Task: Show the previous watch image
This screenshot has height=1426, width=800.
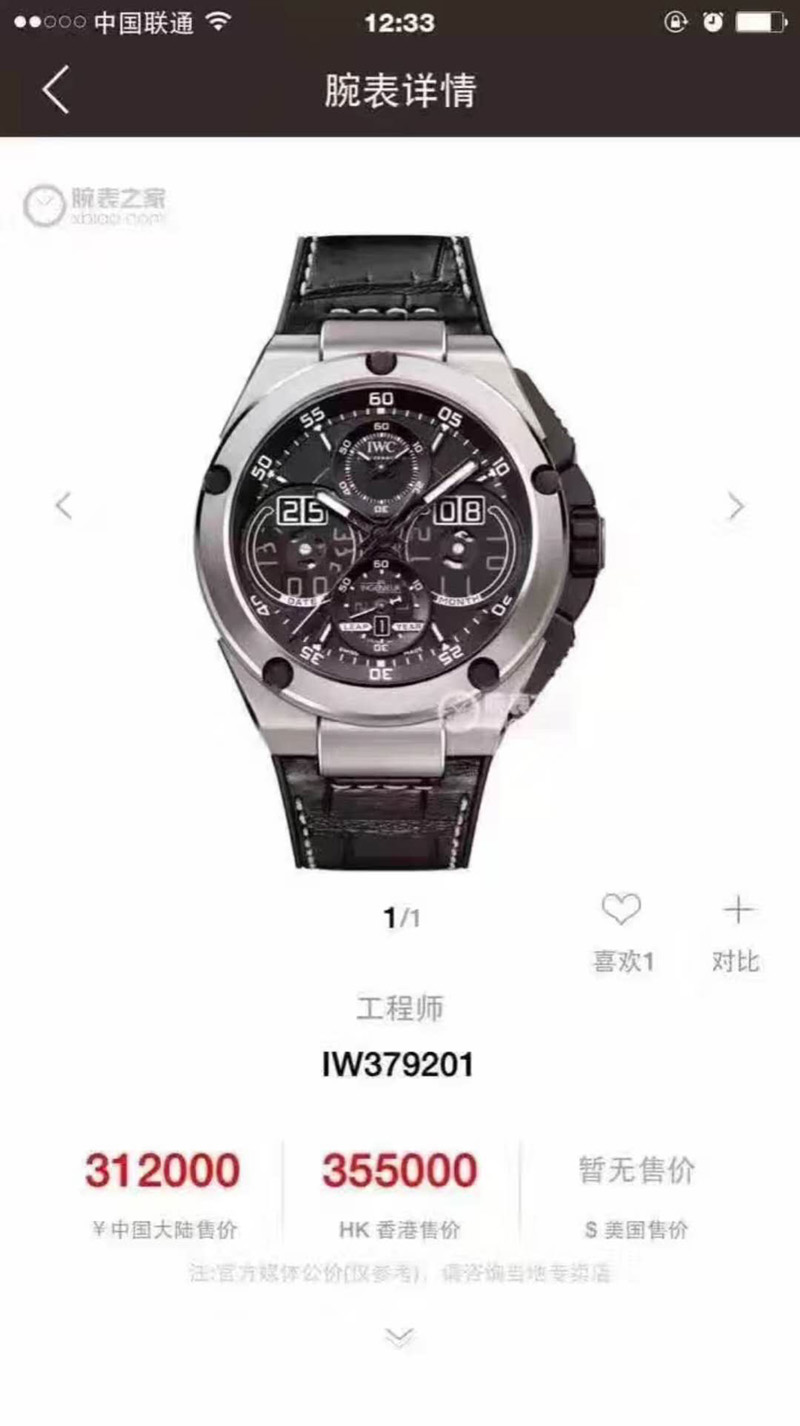Action: [x=63, y=506]
